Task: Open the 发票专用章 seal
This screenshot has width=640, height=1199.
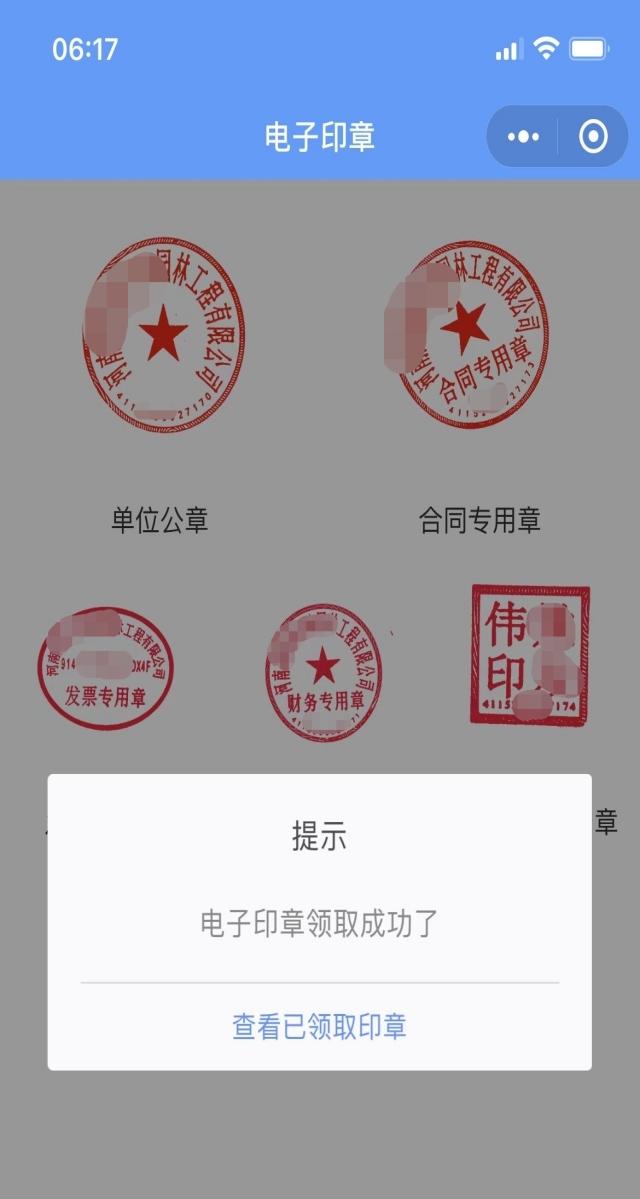Action: [x=106, y=667]
